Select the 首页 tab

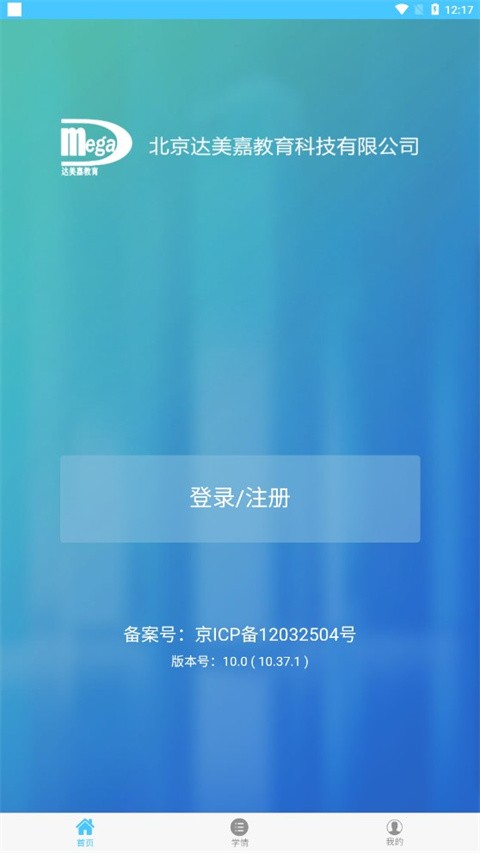84,832
